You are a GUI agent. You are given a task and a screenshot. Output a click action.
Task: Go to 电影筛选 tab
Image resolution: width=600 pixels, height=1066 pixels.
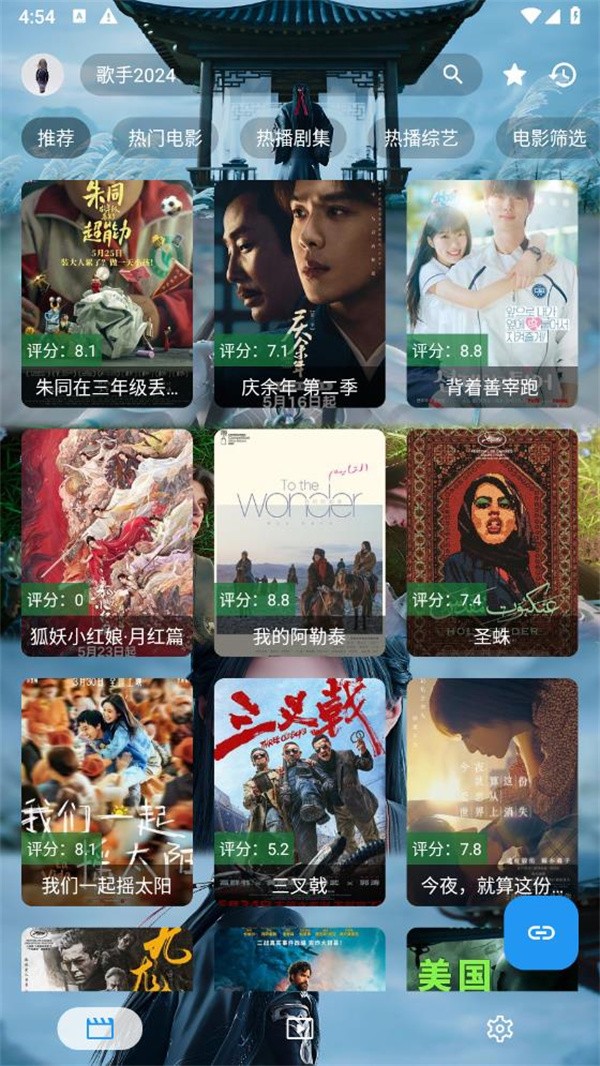[549, 139]
